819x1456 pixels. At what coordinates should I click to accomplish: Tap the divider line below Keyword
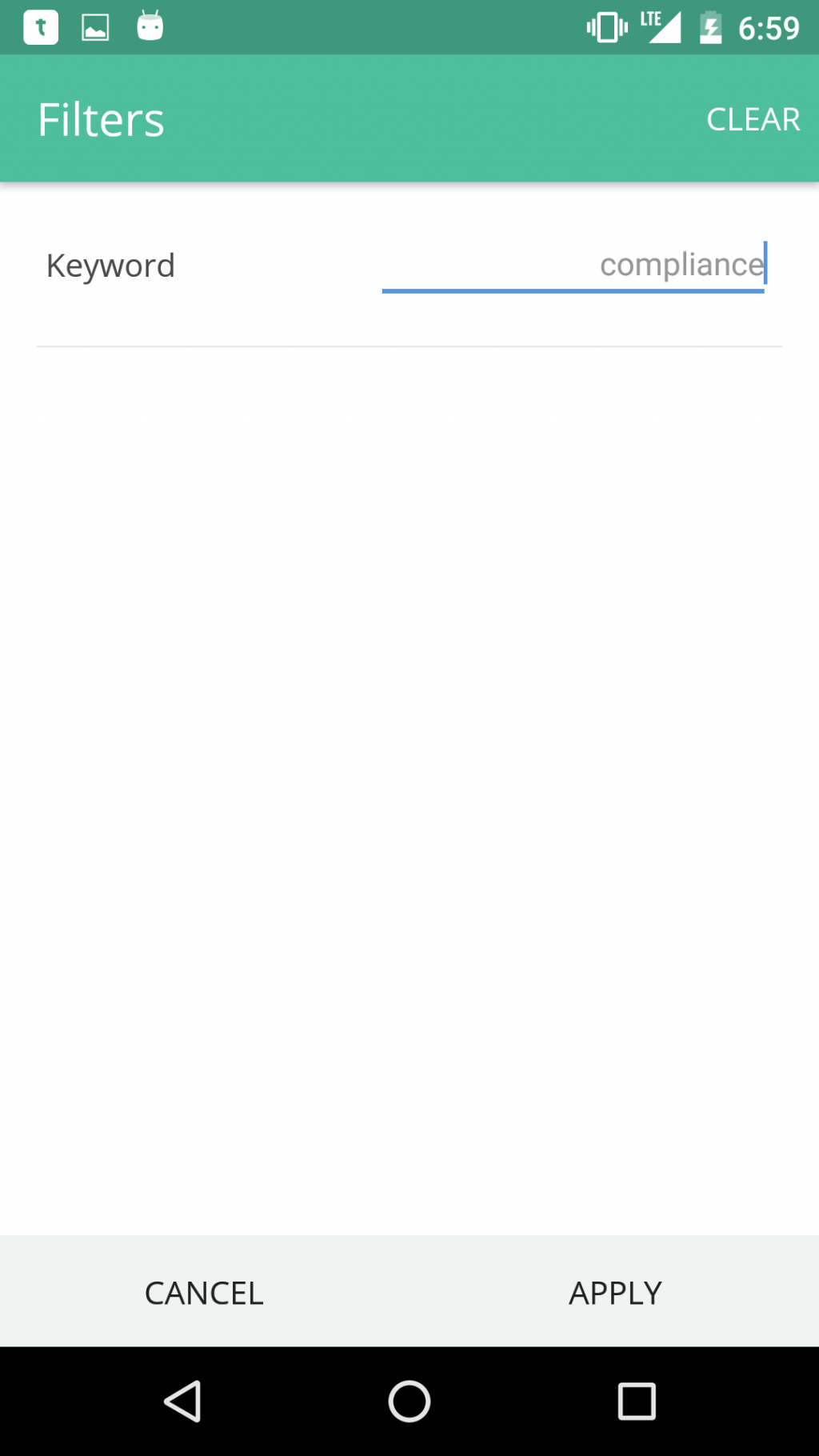tap(409, 347)
